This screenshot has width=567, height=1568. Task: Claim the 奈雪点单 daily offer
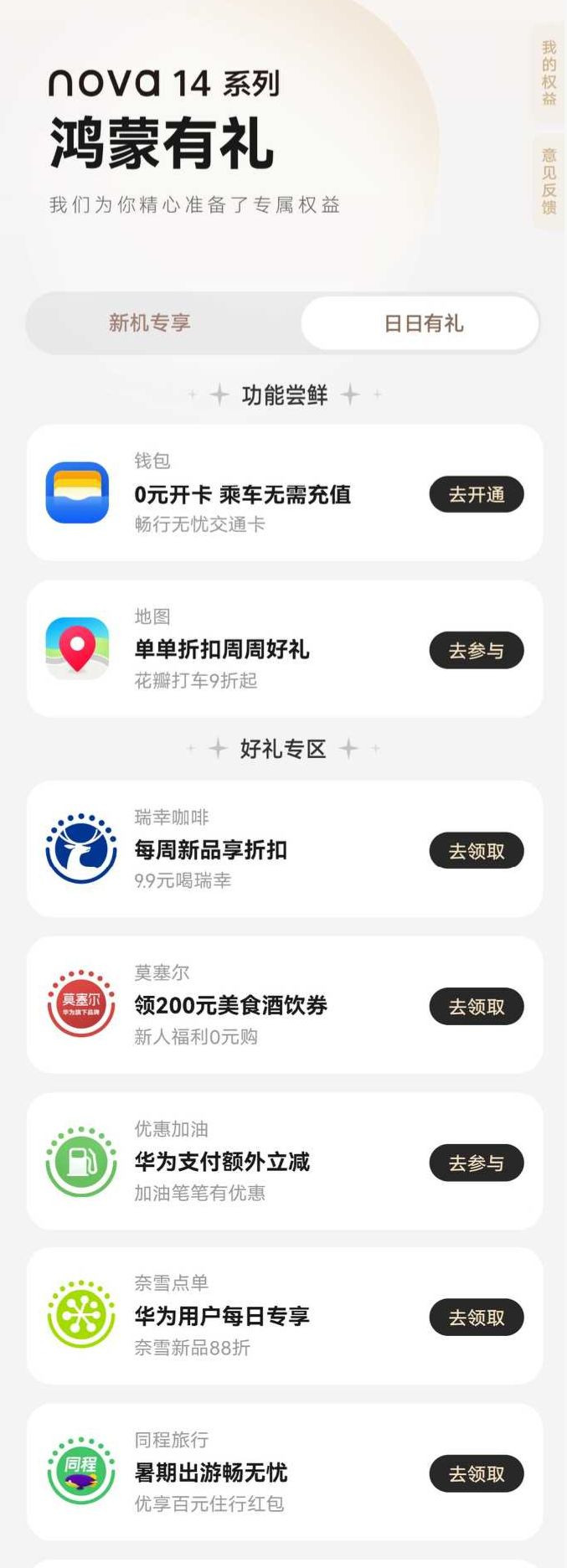click(x=476, y=1318)
